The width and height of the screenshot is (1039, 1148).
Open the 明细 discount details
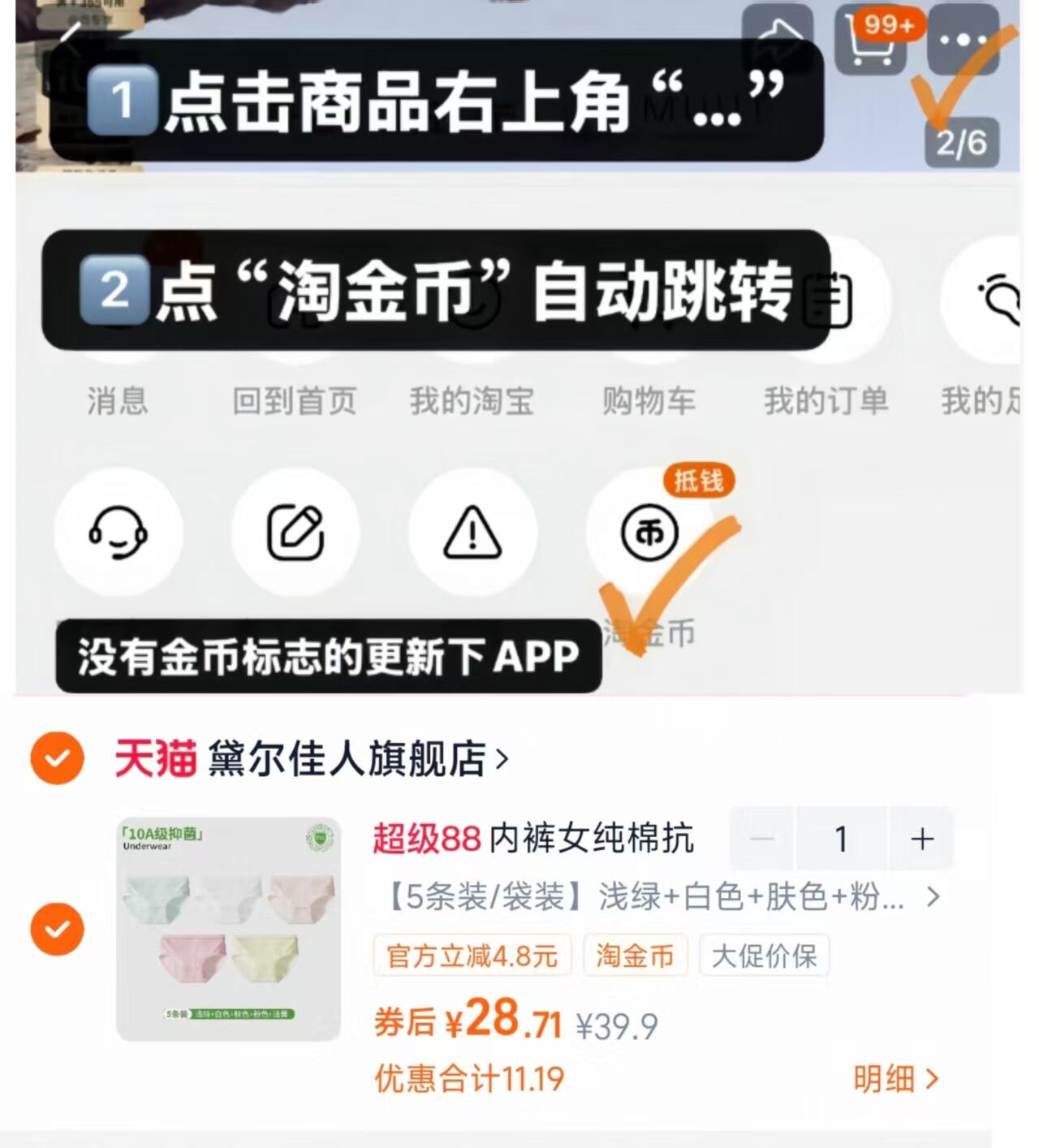(x=893, y=1079)
